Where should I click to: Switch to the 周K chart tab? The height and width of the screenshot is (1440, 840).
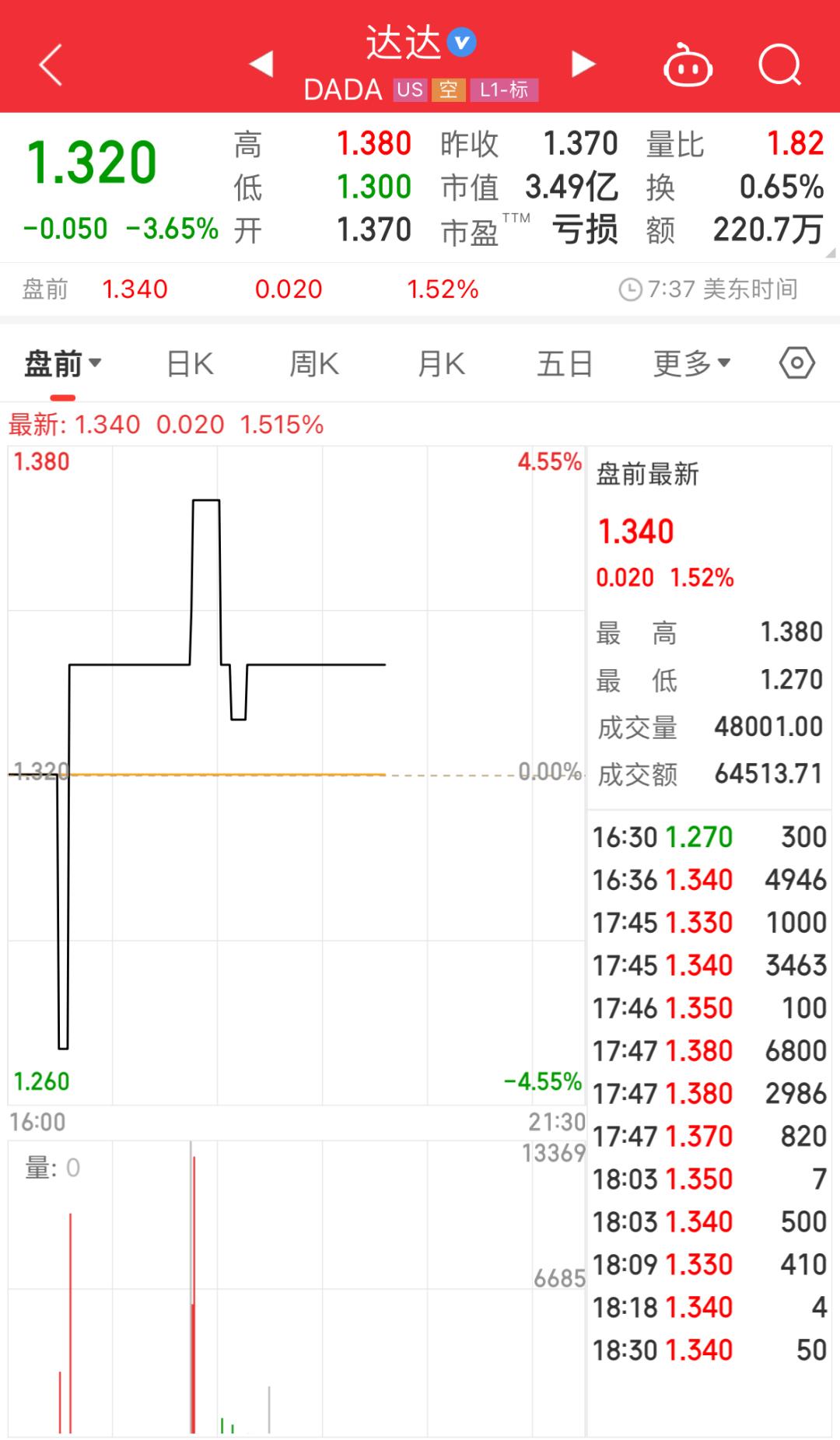[x=314, y=363]
